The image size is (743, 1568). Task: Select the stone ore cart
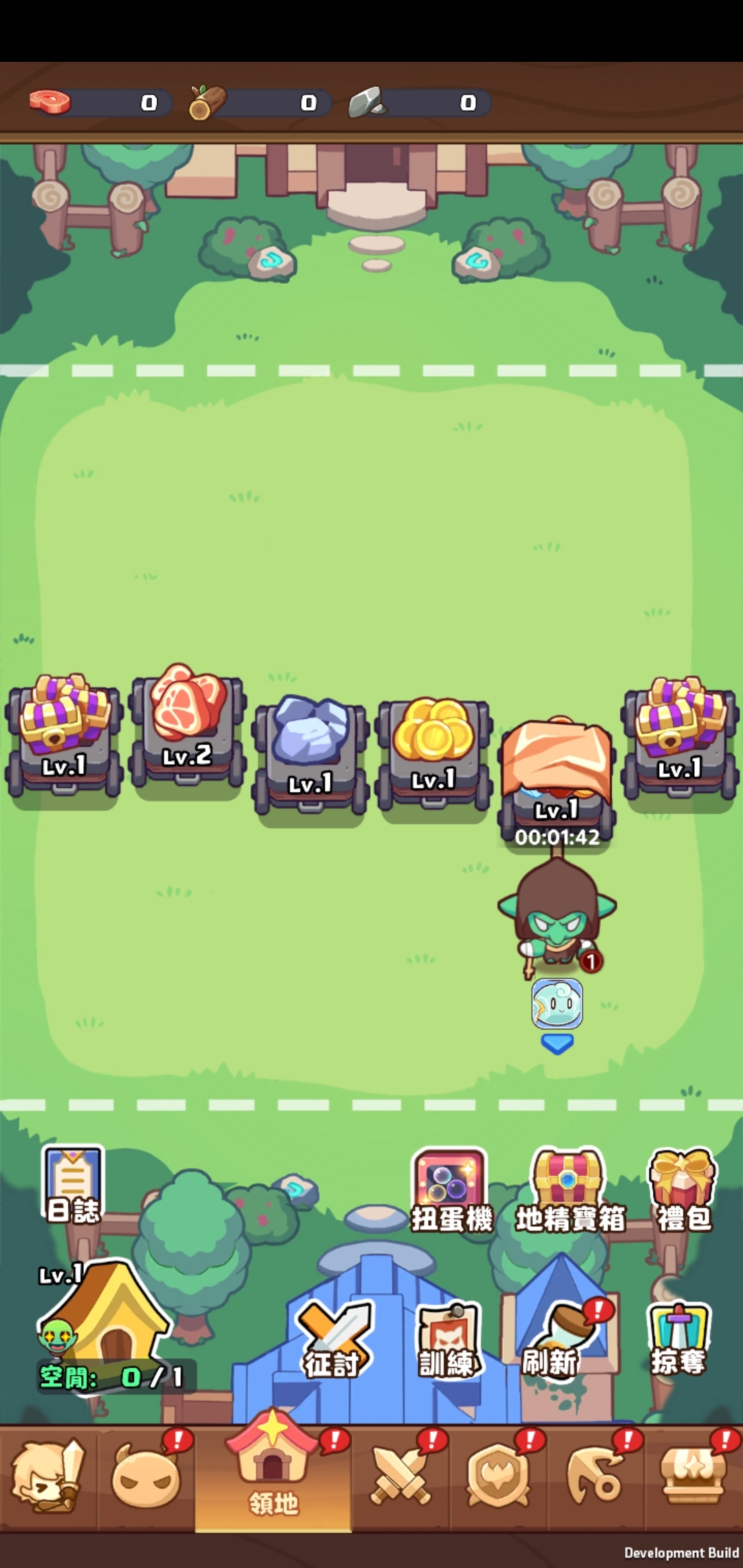310,756
